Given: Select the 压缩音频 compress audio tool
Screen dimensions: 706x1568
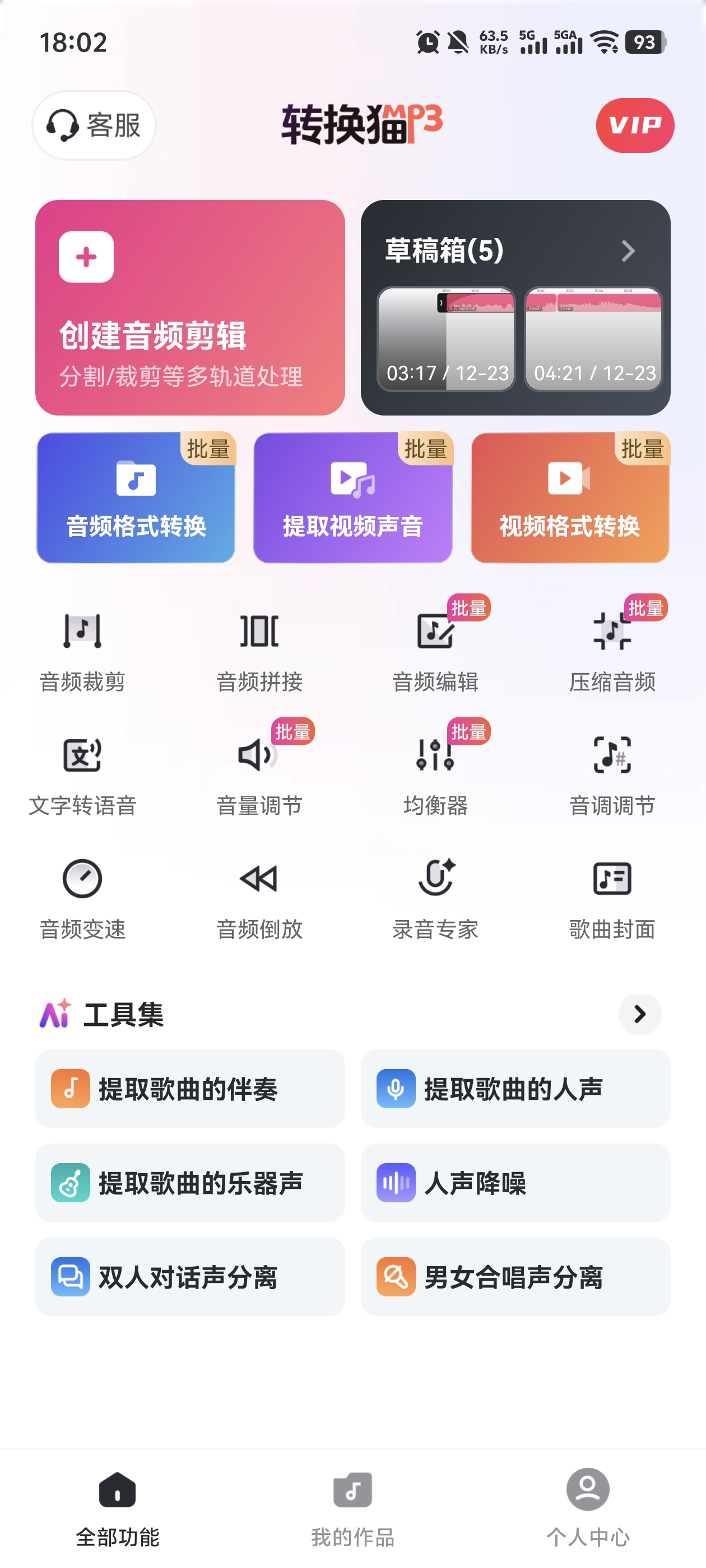Looking at the screenshot, I should 612,651.
